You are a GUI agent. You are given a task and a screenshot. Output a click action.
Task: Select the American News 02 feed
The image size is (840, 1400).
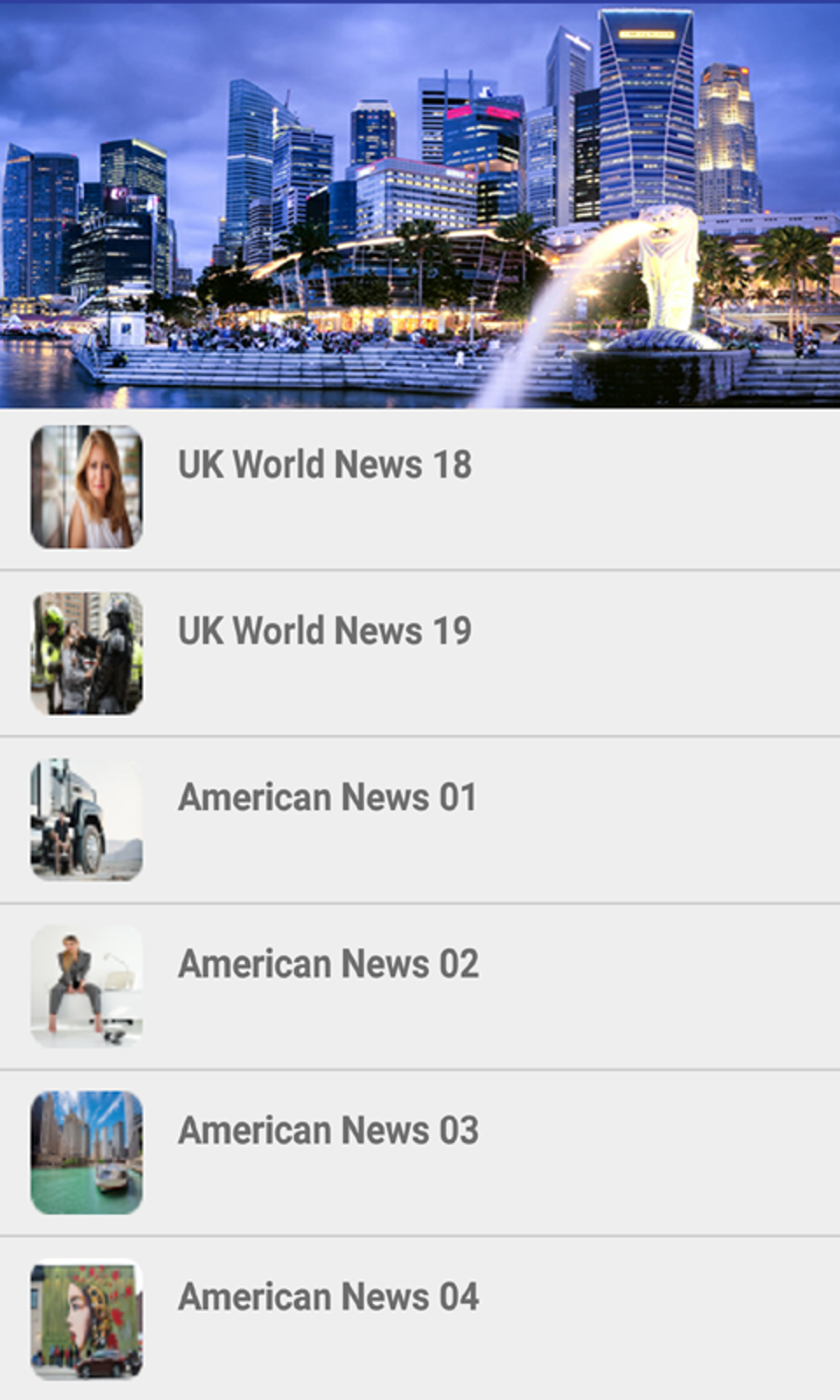[x=329, y=964]
